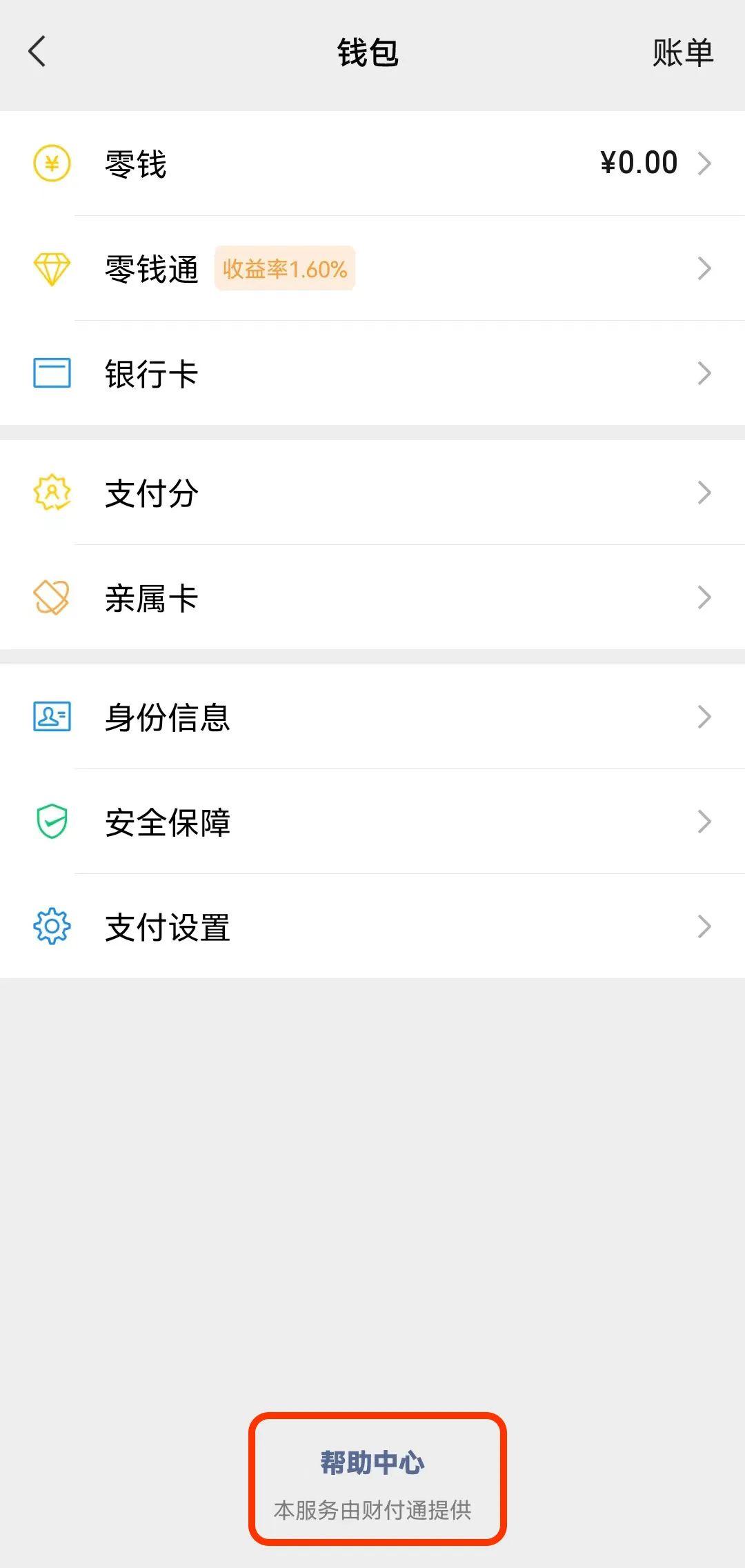This screenshot has height=1568, width=745.
Task: Open 账单 in the top bar
Action: [x=682, y=52]
